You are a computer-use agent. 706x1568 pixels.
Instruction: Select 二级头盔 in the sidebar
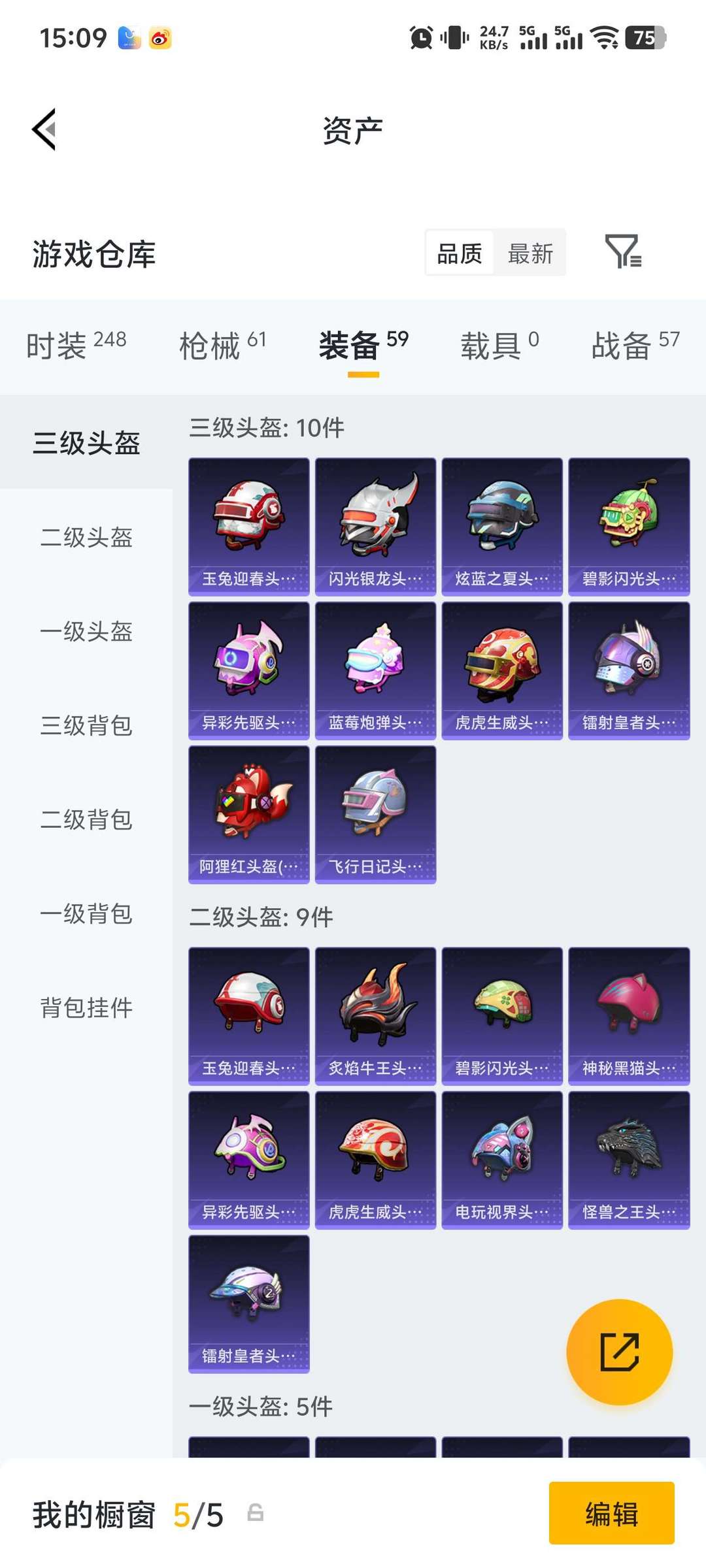pos(87,538)
